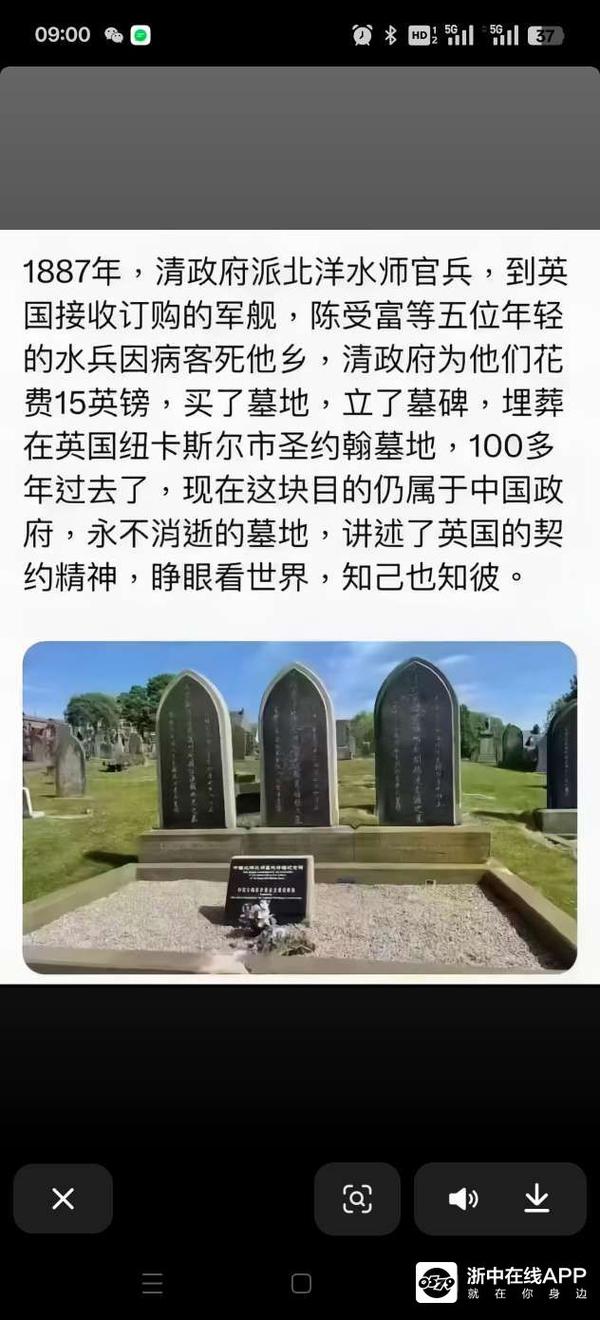
Task: Tap the speaker sound icon
Action: 463,1198
